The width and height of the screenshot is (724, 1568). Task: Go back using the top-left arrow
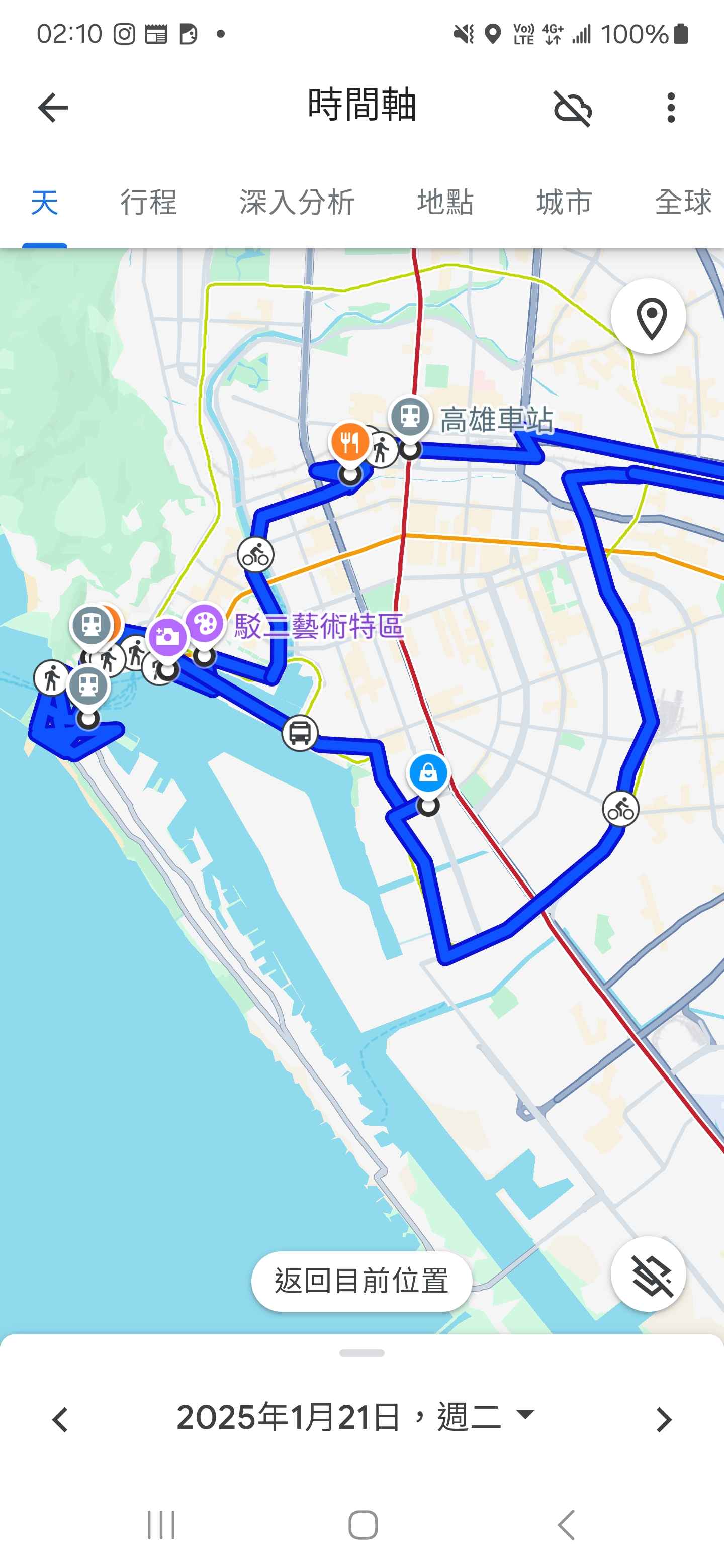pyautogui.click(x=53, y=108)
